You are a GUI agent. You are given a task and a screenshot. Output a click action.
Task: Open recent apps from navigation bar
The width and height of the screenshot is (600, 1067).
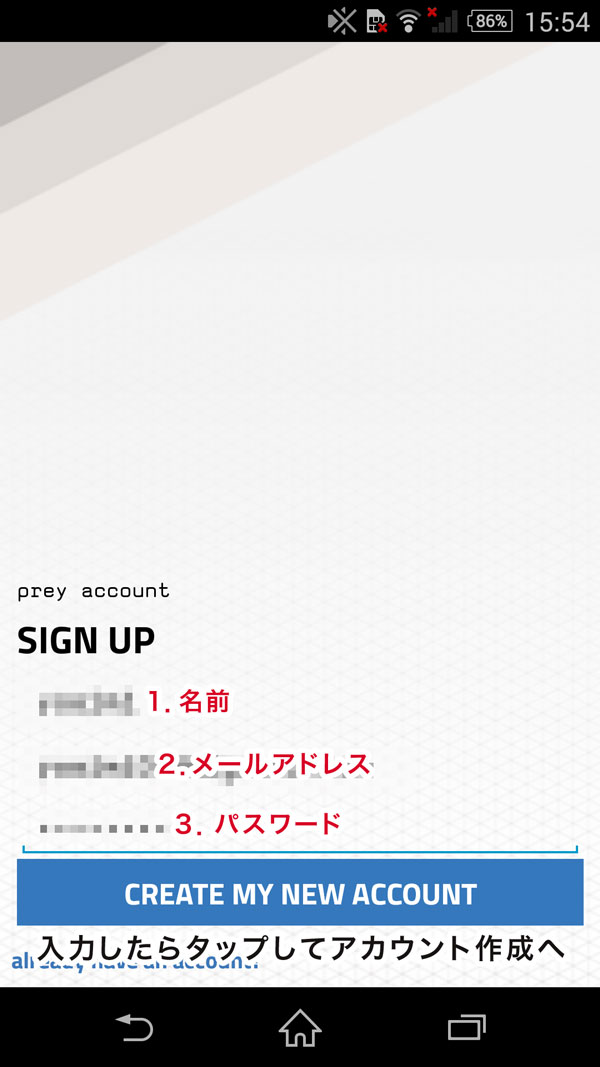466,1028
